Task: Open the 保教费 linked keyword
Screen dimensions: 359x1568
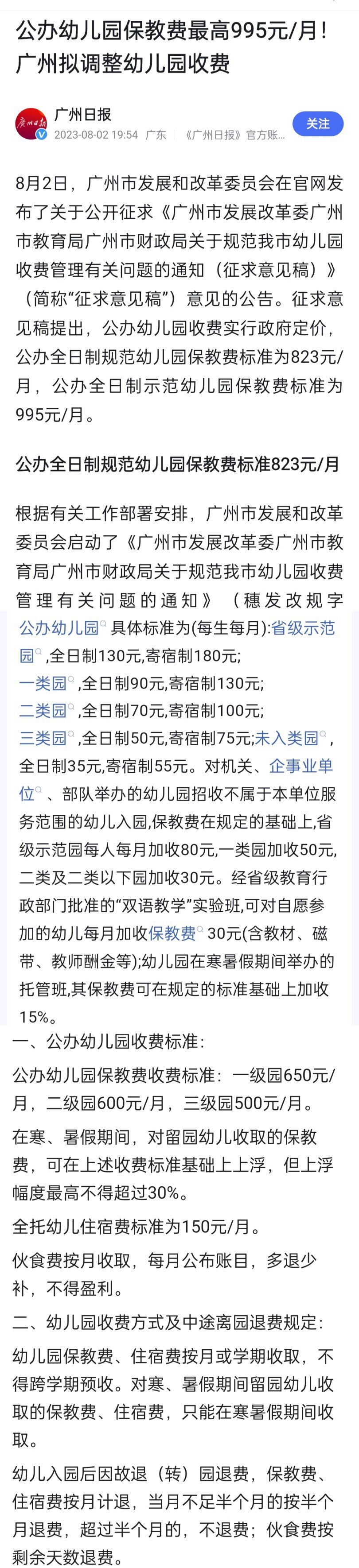Action: tap(172, 933)
